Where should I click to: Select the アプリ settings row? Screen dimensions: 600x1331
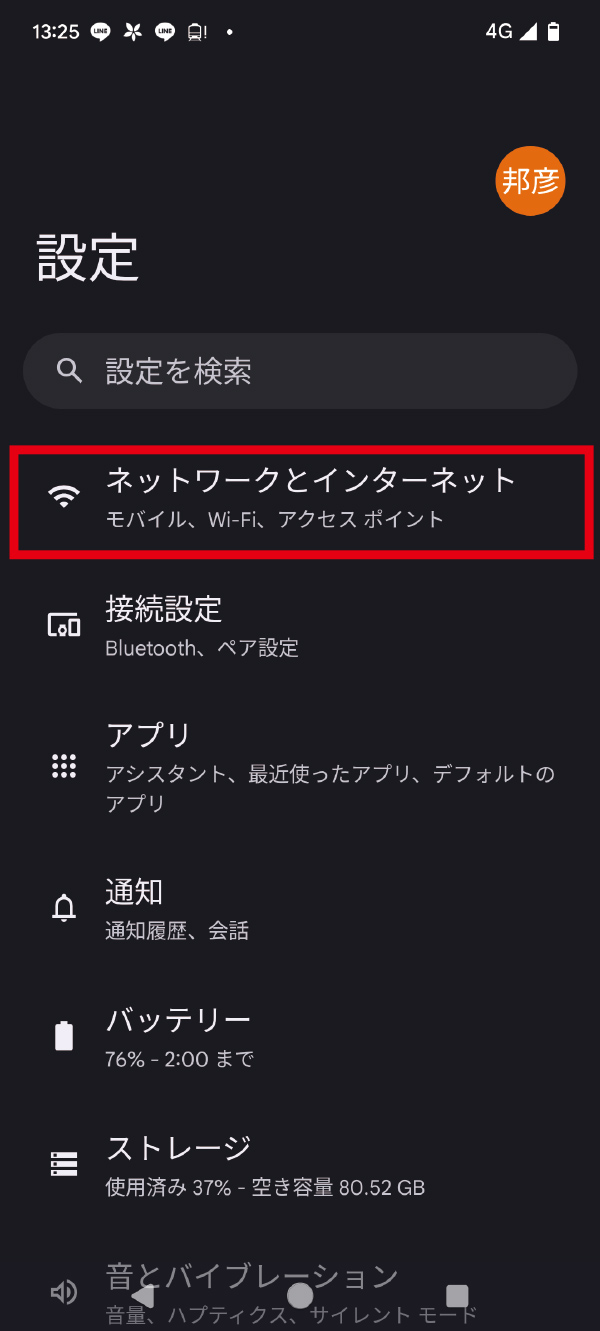click(300, 767)
